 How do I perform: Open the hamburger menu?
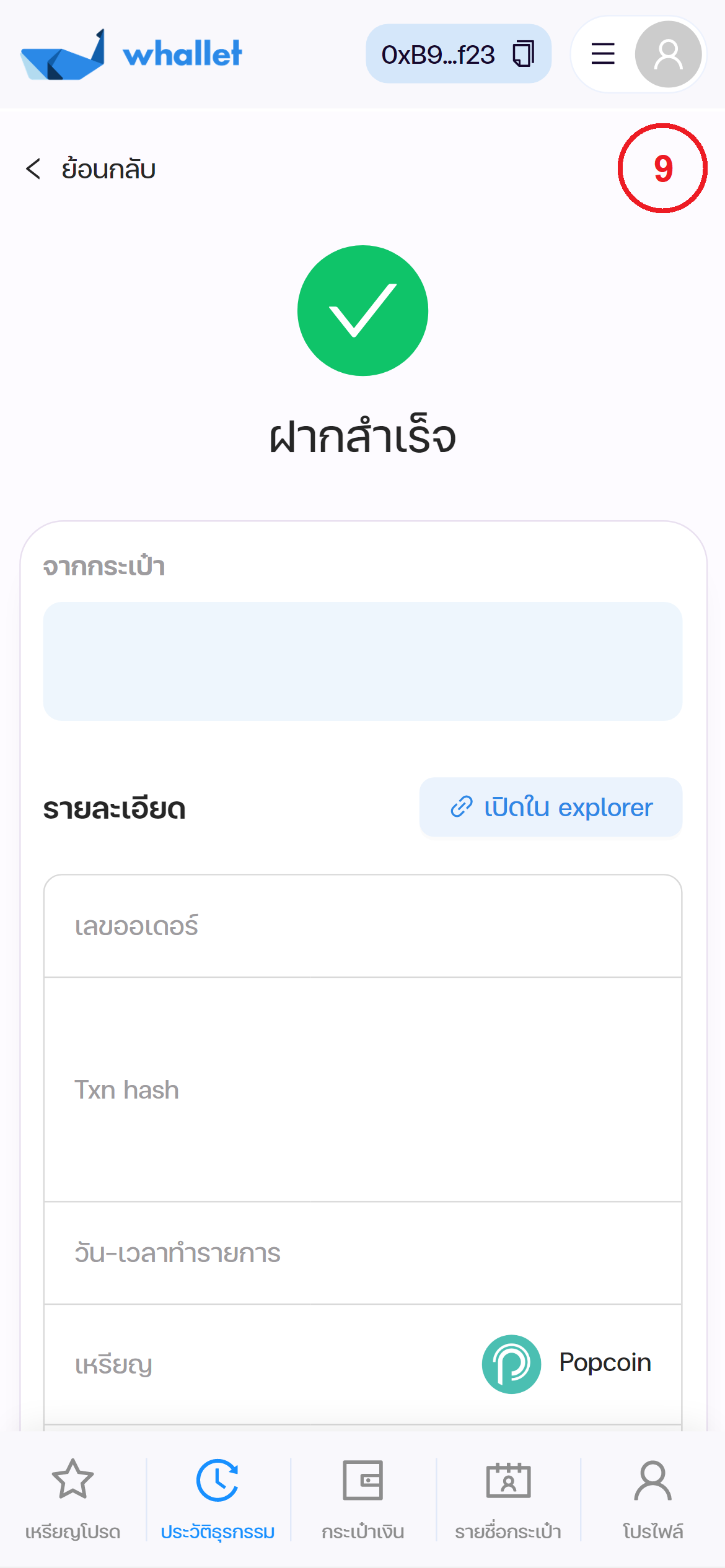point(602,54)
